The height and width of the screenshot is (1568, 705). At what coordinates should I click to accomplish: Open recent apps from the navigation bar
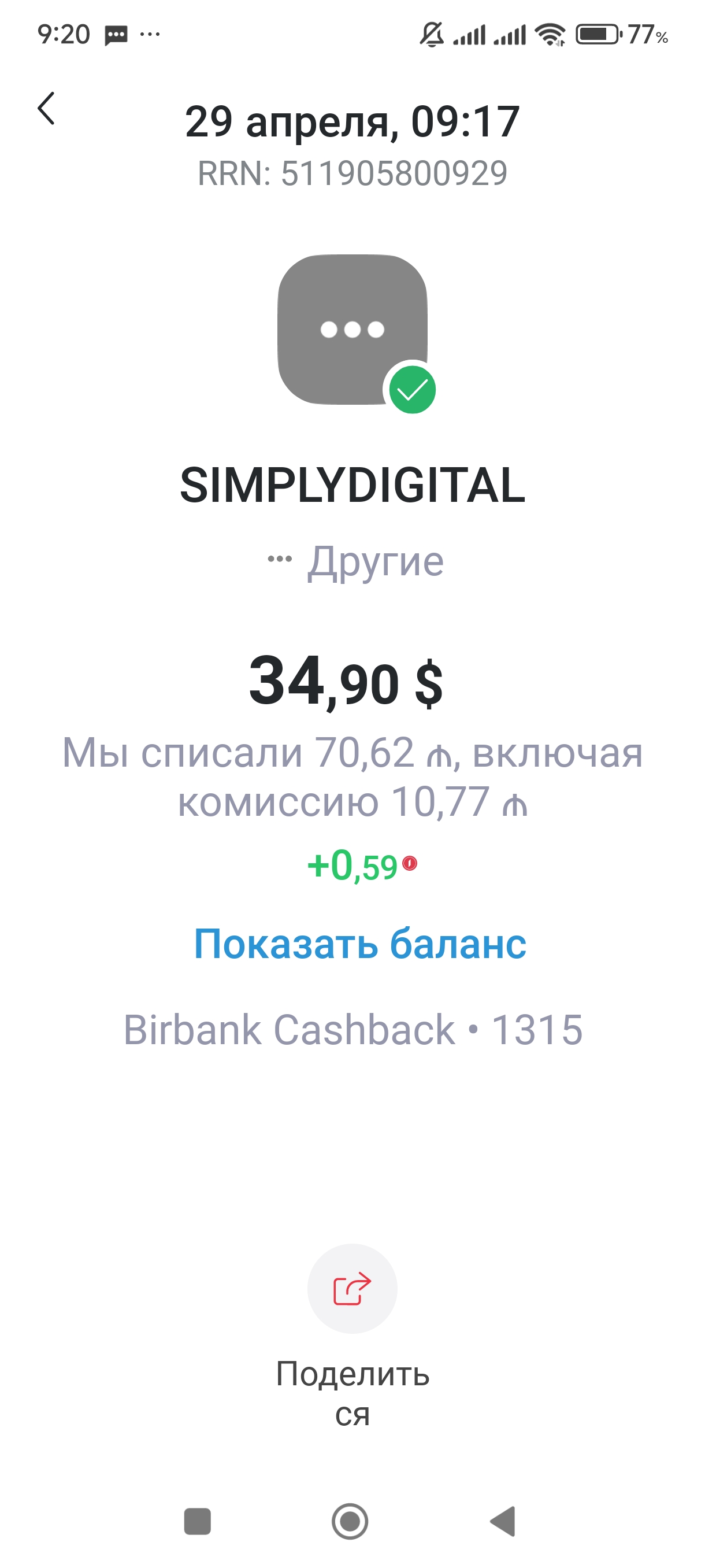(197, 1521)
